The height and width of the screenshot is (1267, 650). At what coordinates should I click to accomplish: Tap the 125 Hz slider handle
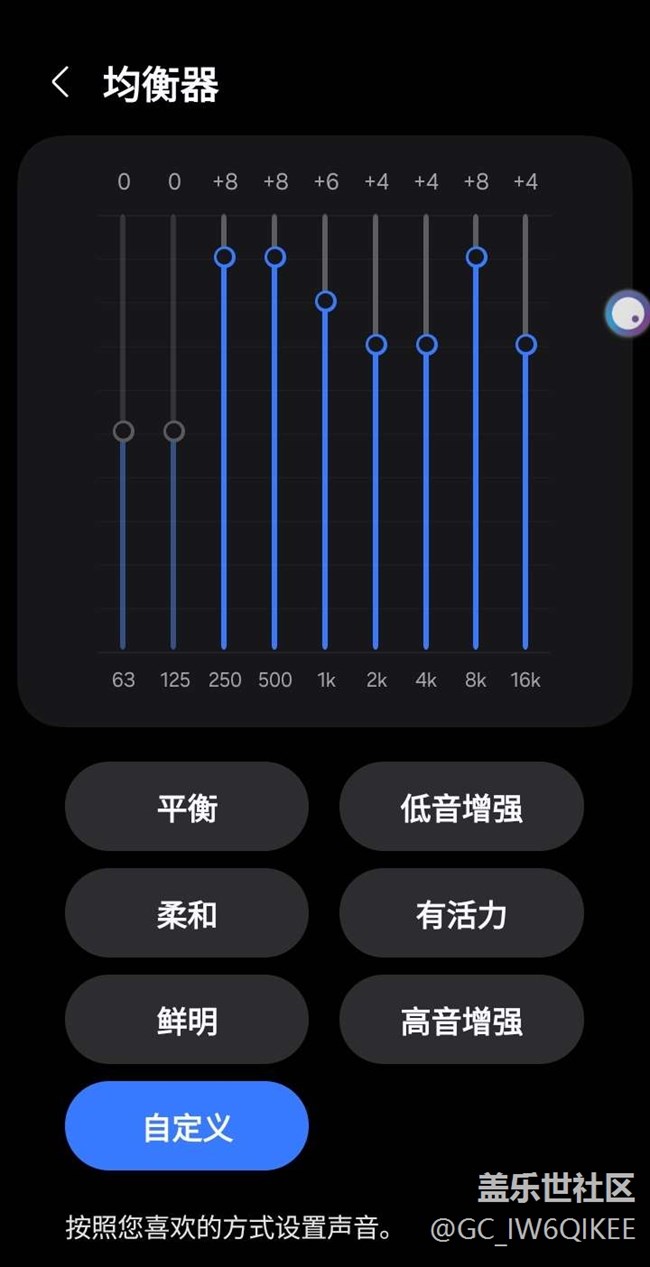click(174, 431)
